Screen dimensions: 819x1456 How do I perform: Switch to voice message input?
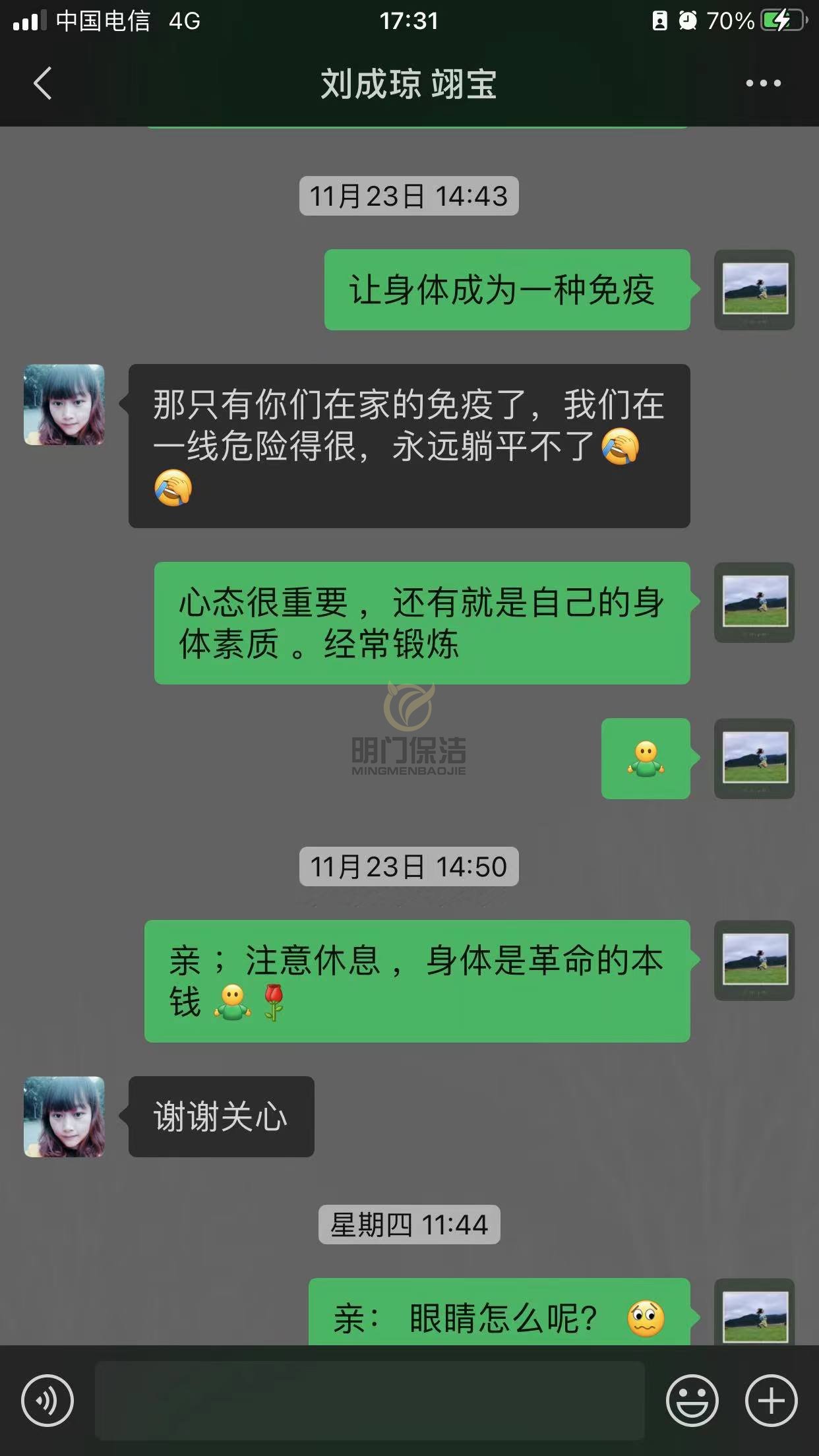point(47,1401)
